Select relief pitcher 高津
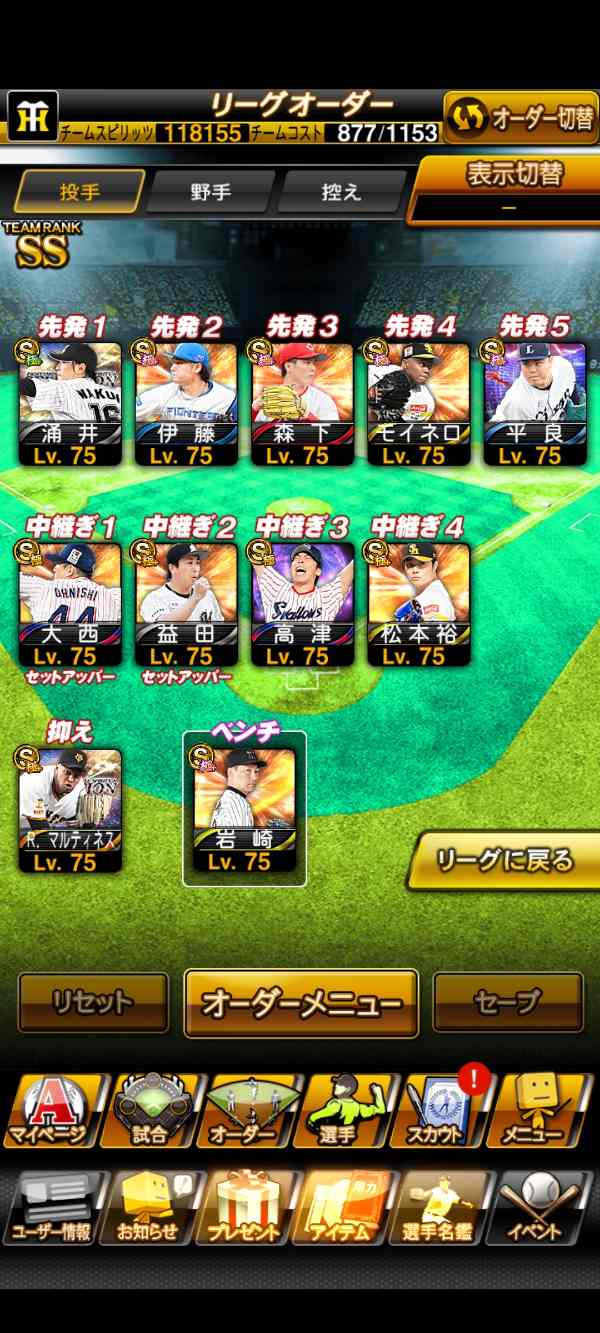Screen dimensions: 600x1333 (302, 603)
